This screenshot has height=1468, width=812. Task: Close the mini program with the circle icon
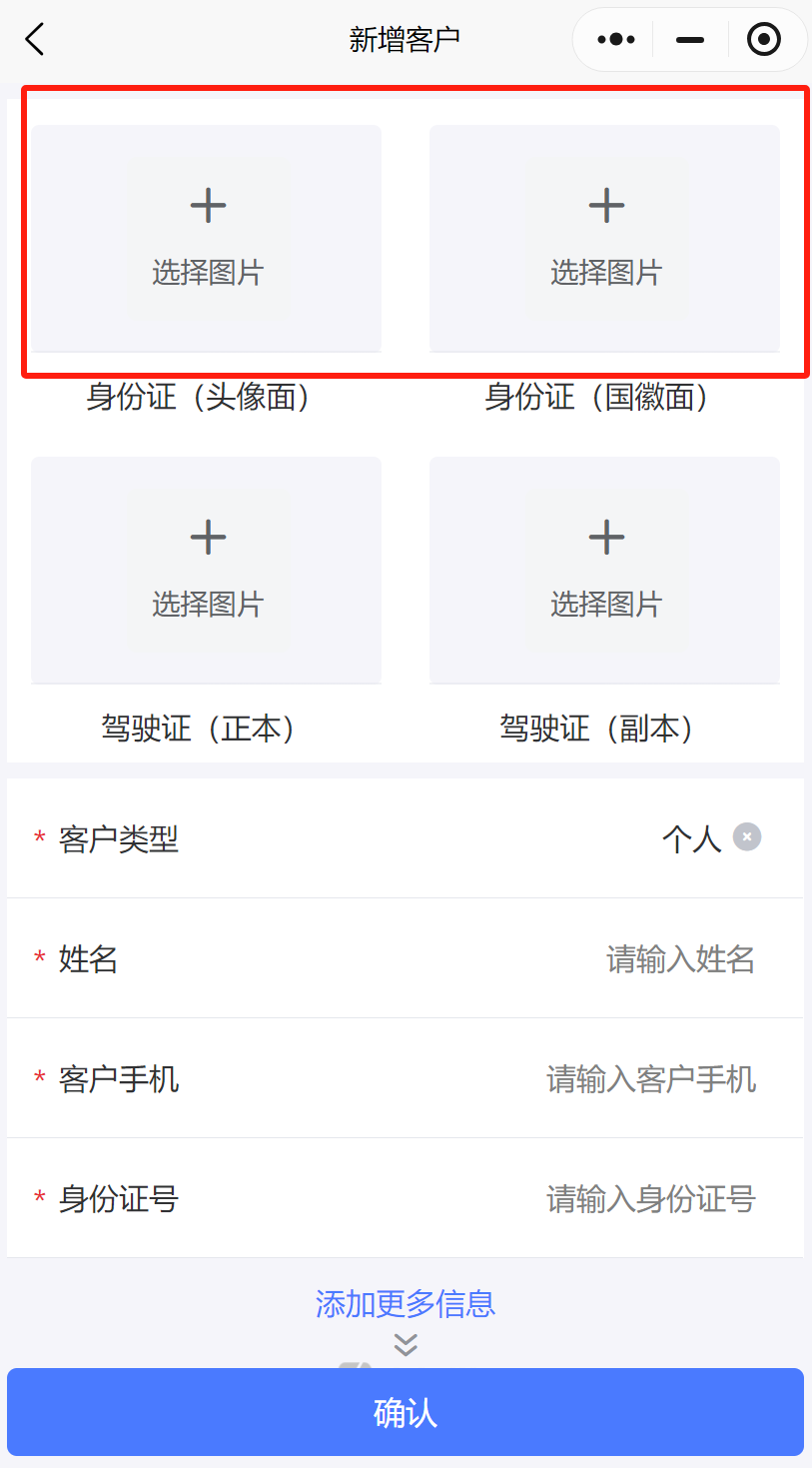click(764, 40)
